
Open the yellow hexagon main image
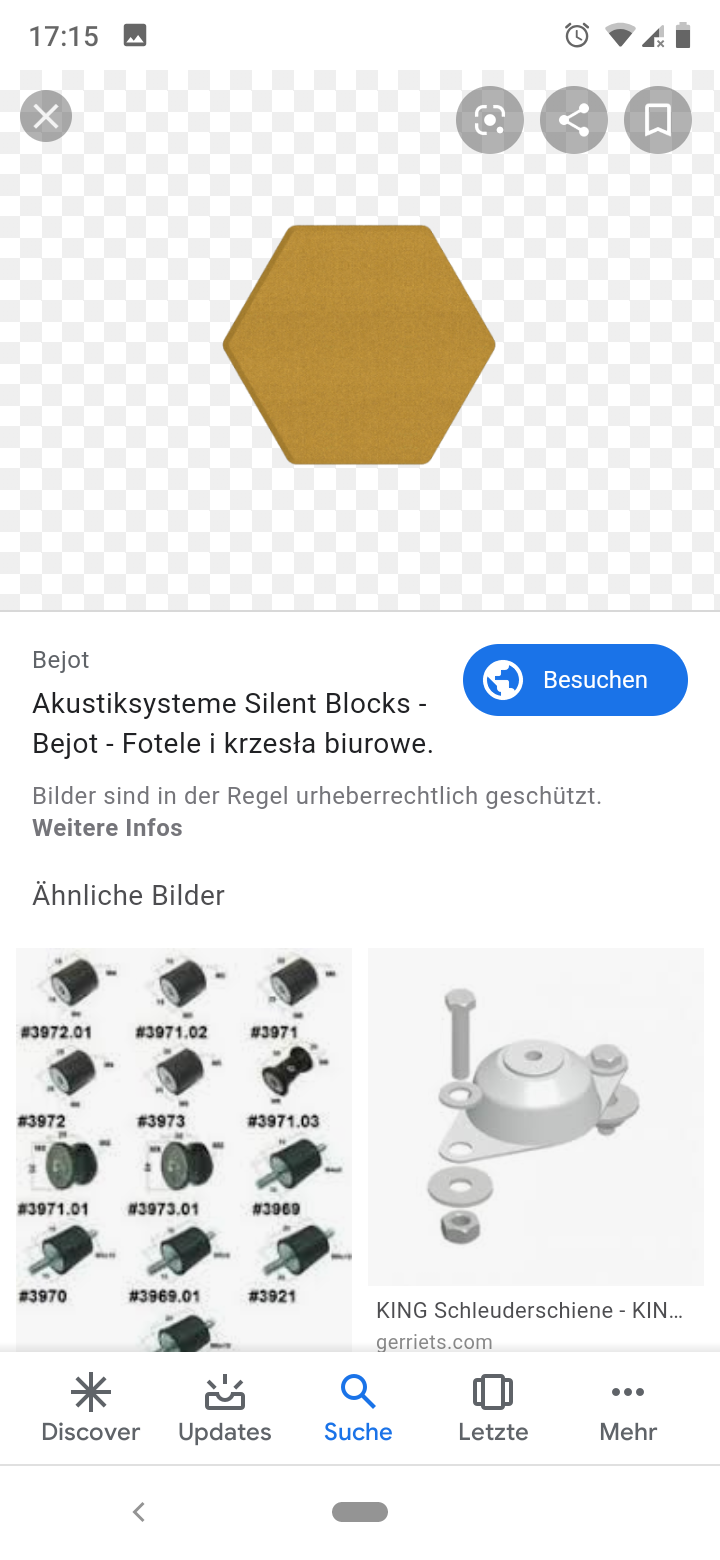point(359,345)
